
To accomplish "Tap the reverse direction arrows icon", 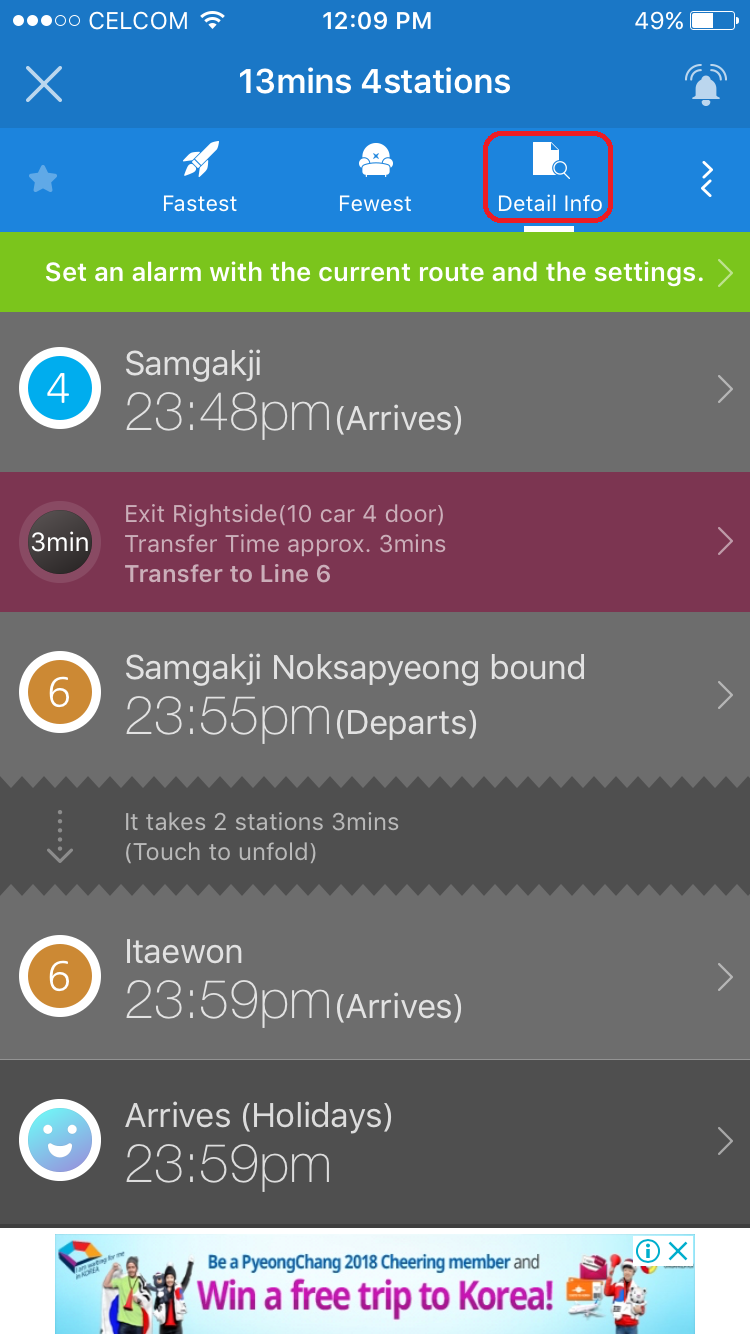I will click(707, 179).
